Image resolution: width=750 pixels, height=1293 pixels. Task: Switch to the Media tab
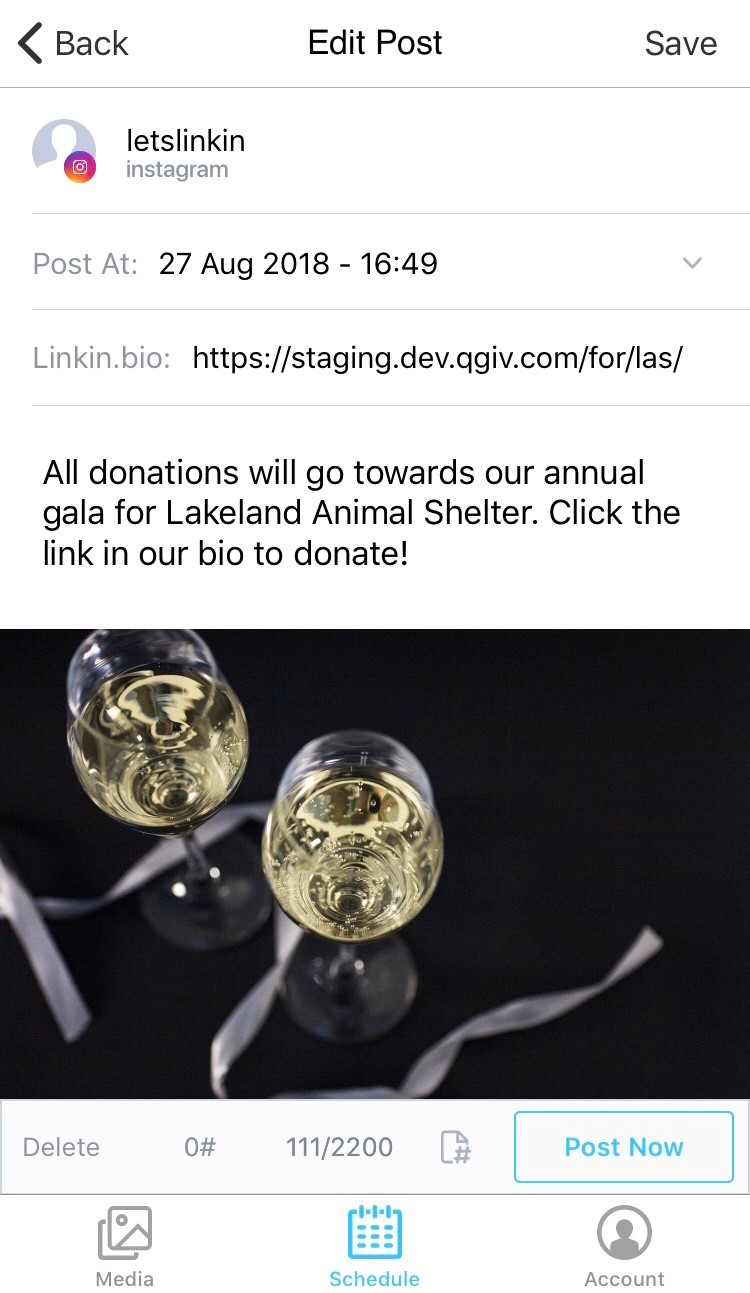coord(125,1247)
